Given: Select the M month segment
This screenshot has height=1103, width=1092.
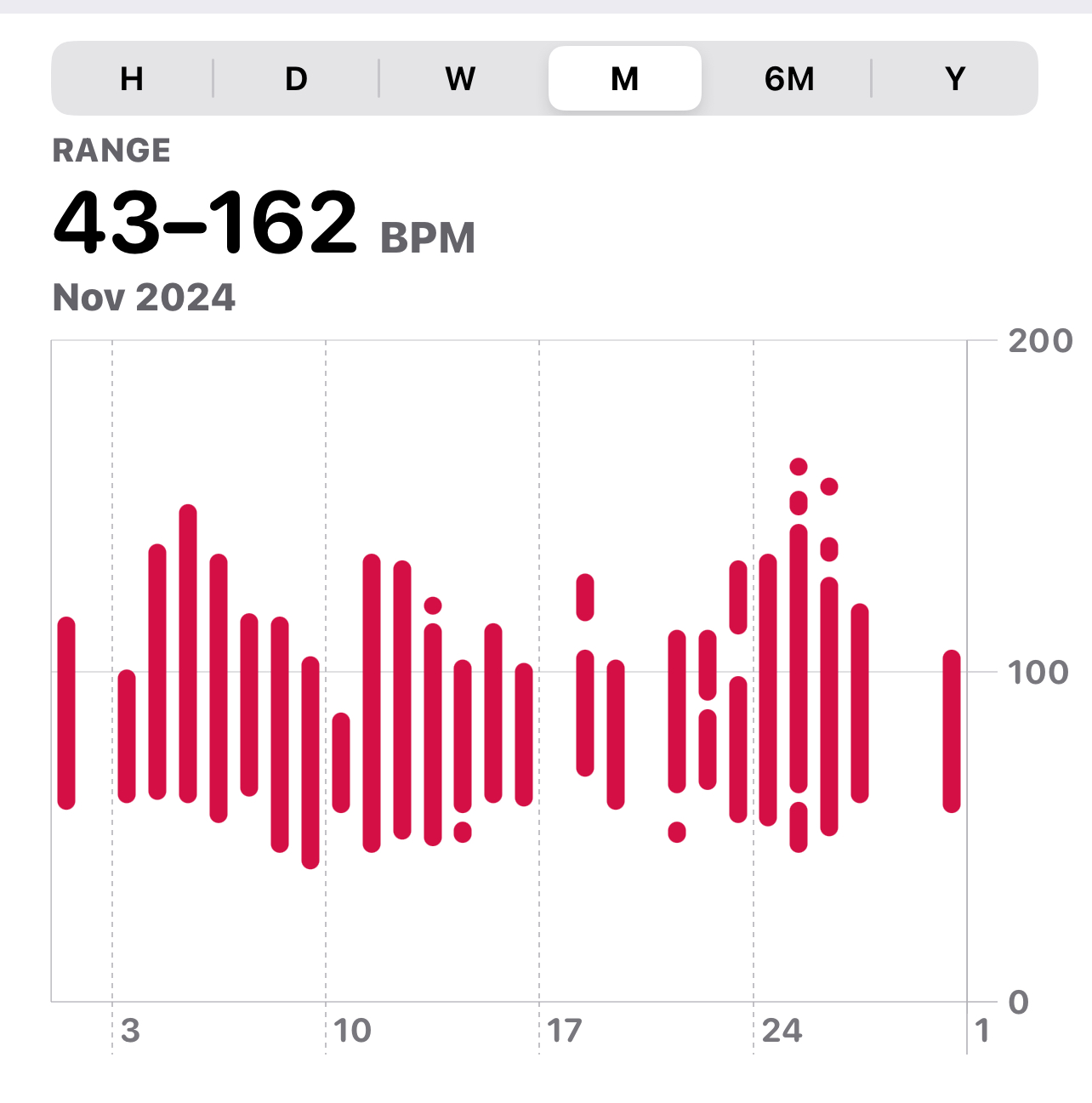Looking at the screenshot, I should coord(625,79).
